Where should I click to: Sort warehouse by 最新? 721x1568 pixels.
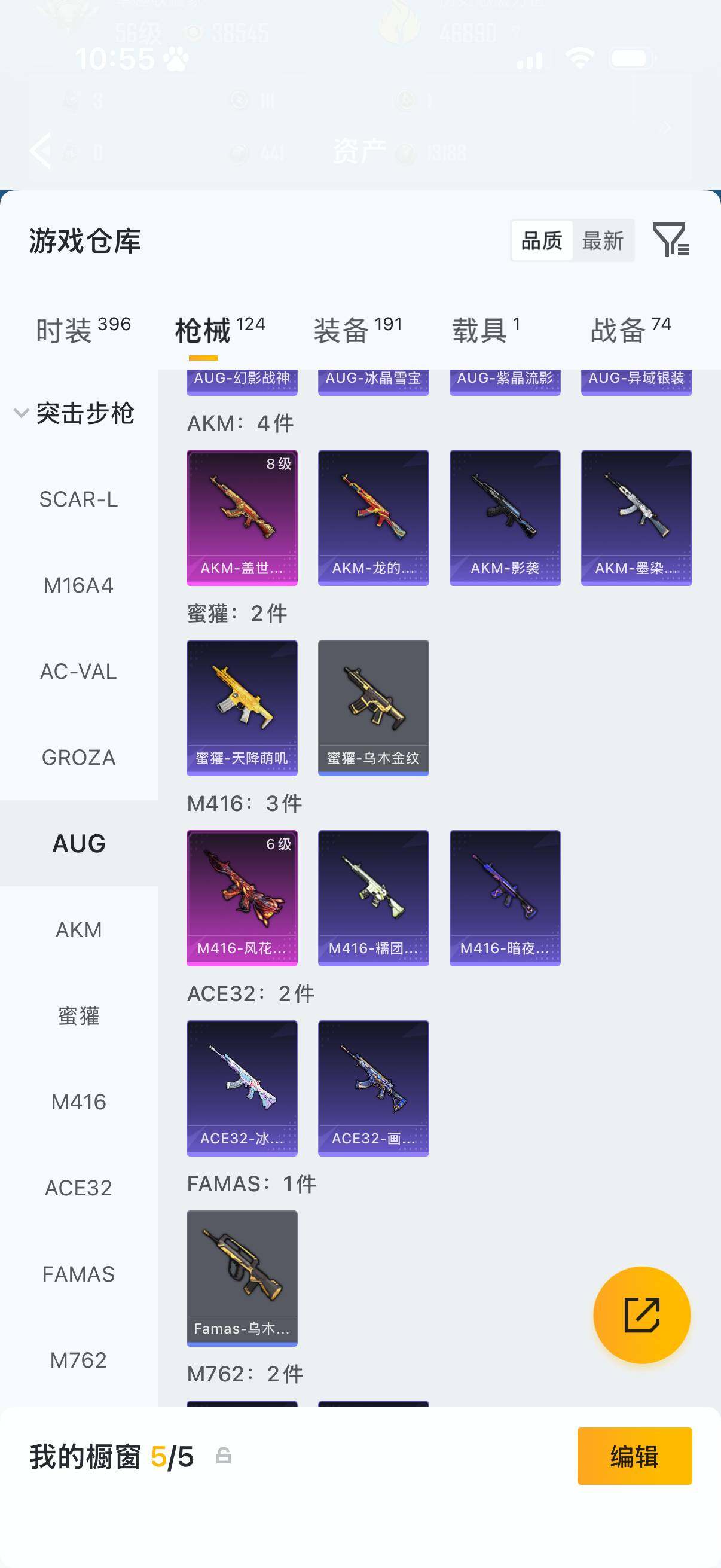603,241
